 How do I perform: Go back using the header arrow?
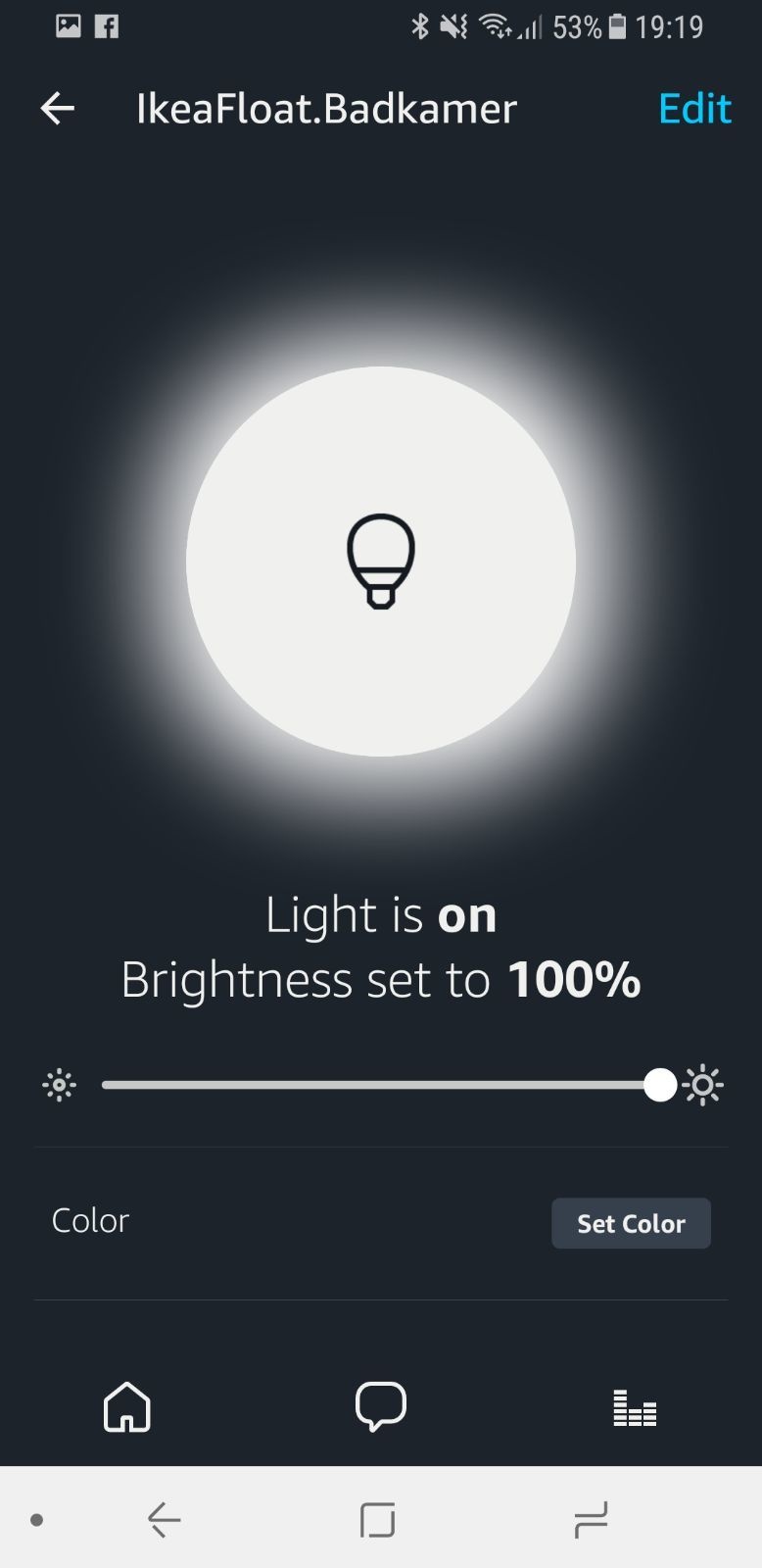[58, 108]
